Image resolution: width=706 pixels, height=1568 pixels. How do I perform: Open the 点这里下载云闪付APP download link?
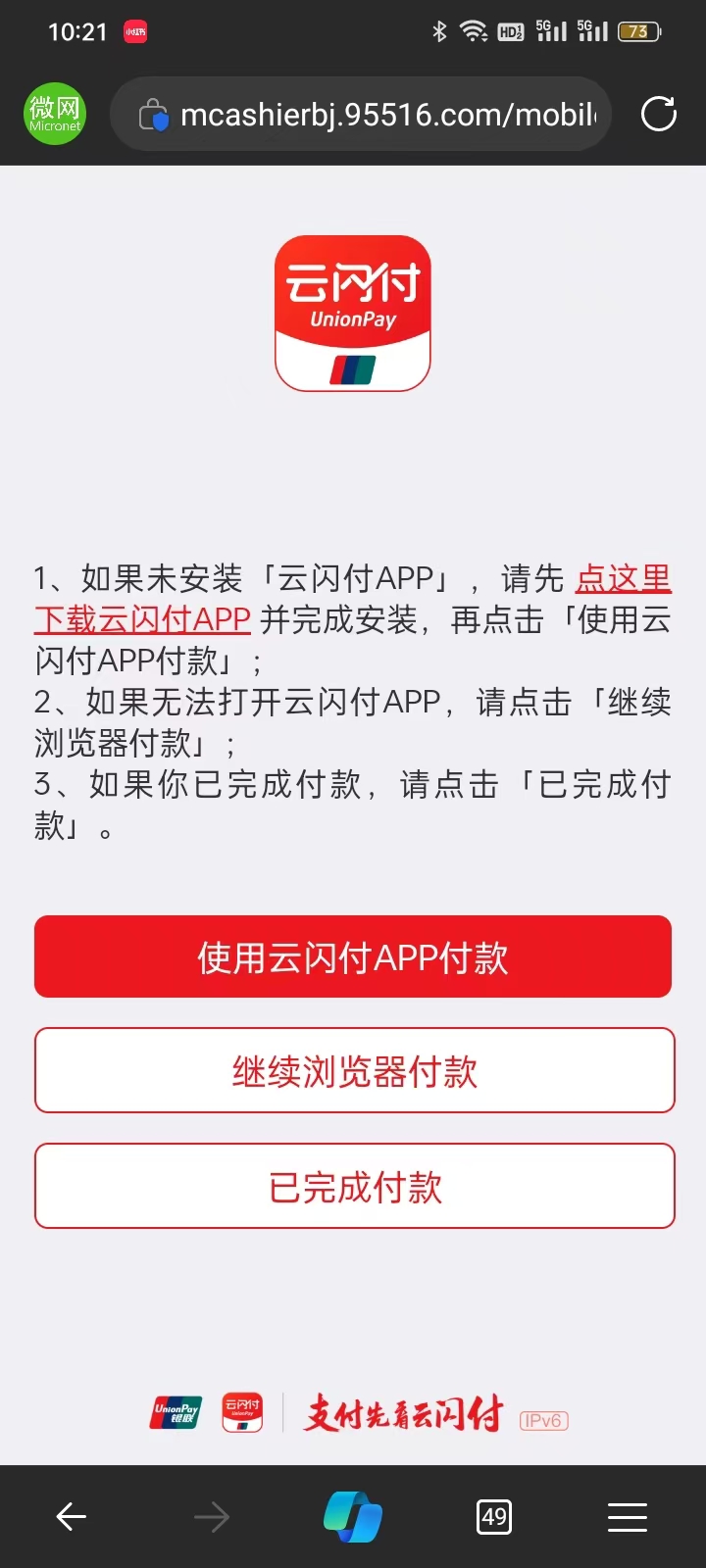point(143,619)
